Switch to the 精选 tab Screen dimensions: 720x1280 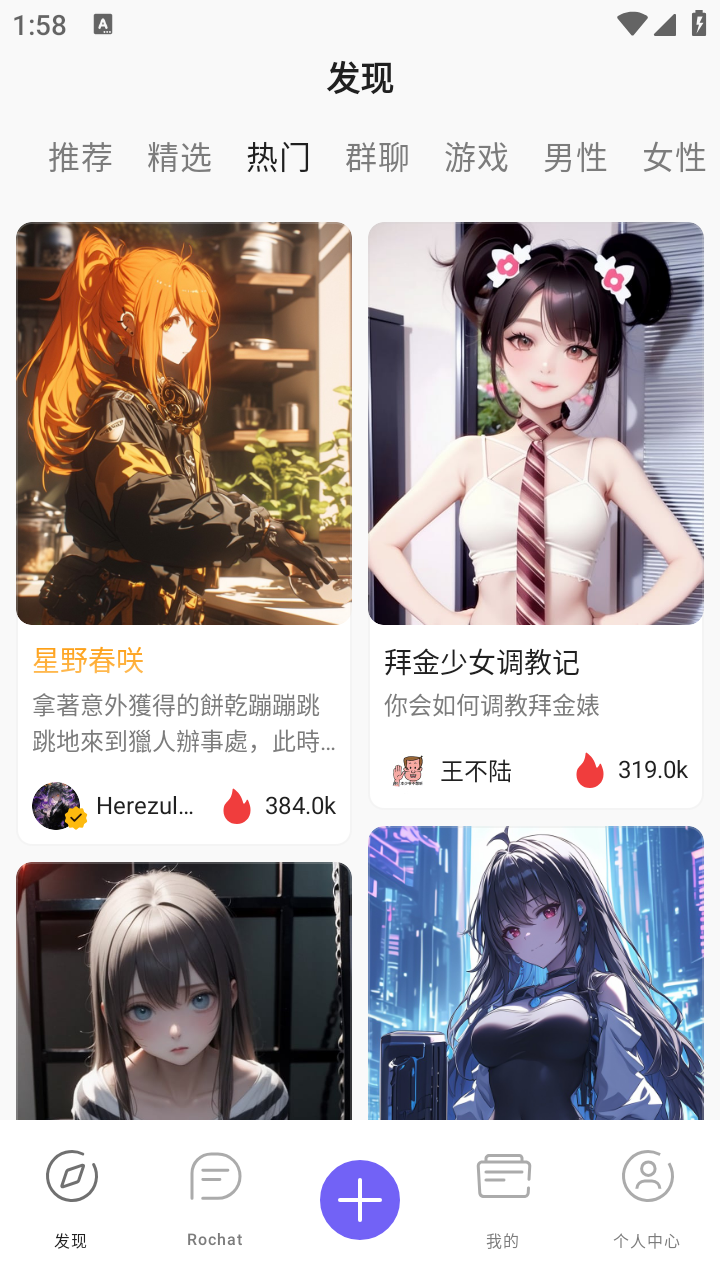(x=179, y=158)
